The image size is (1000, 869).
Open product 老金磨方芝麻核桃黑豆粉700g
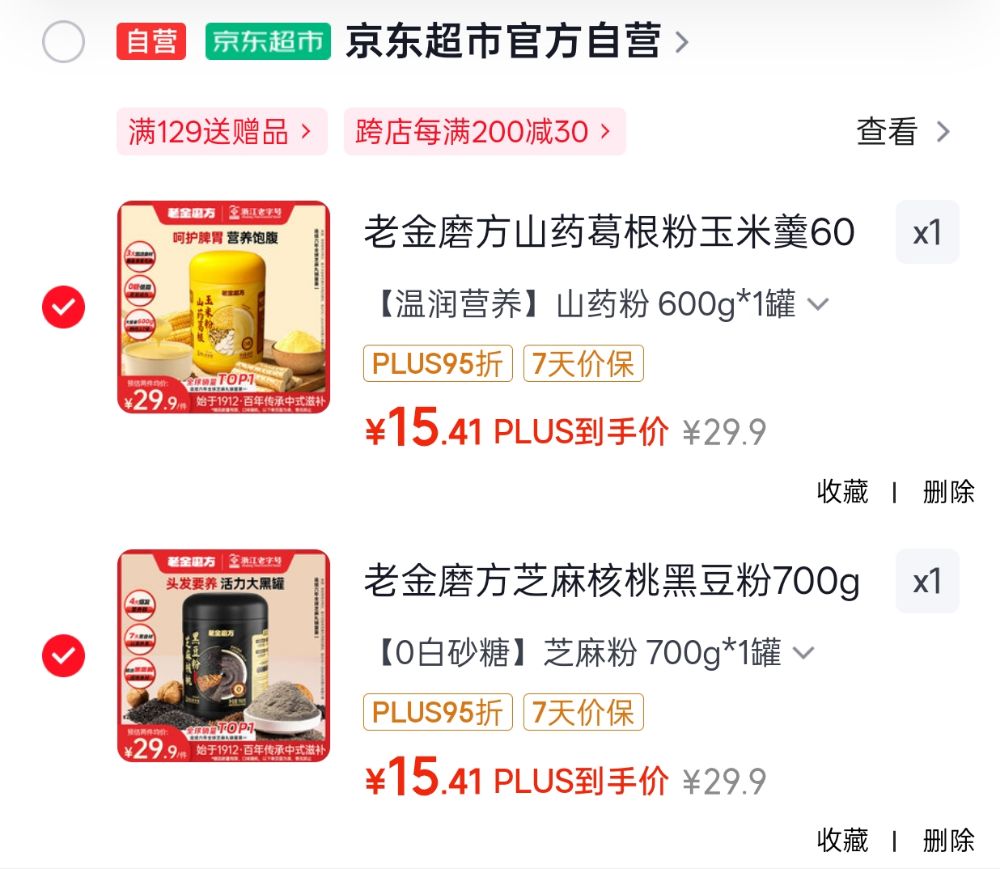pyautogui.click(x=610, y=581)
